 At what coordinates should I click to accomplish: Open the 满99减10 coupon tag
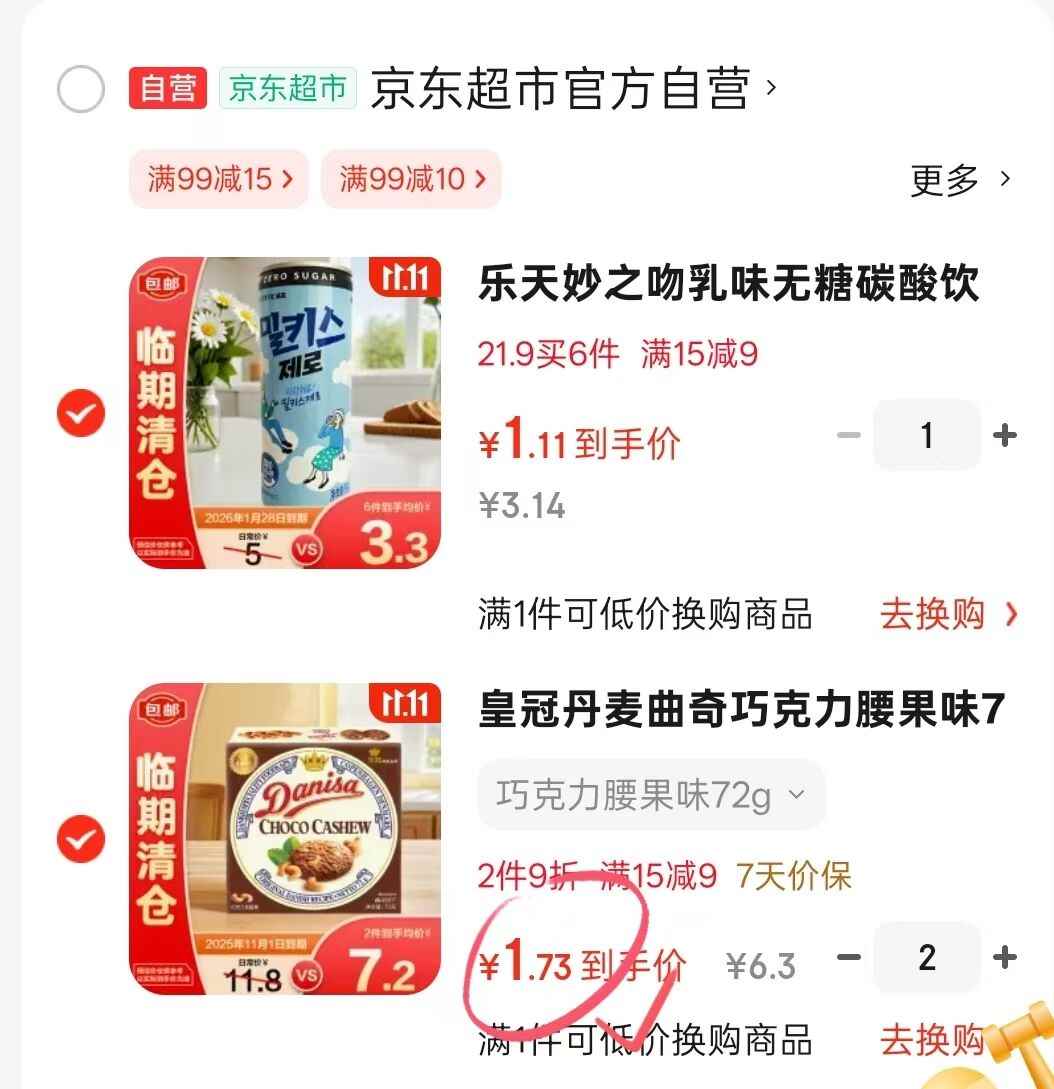[410, 179]
